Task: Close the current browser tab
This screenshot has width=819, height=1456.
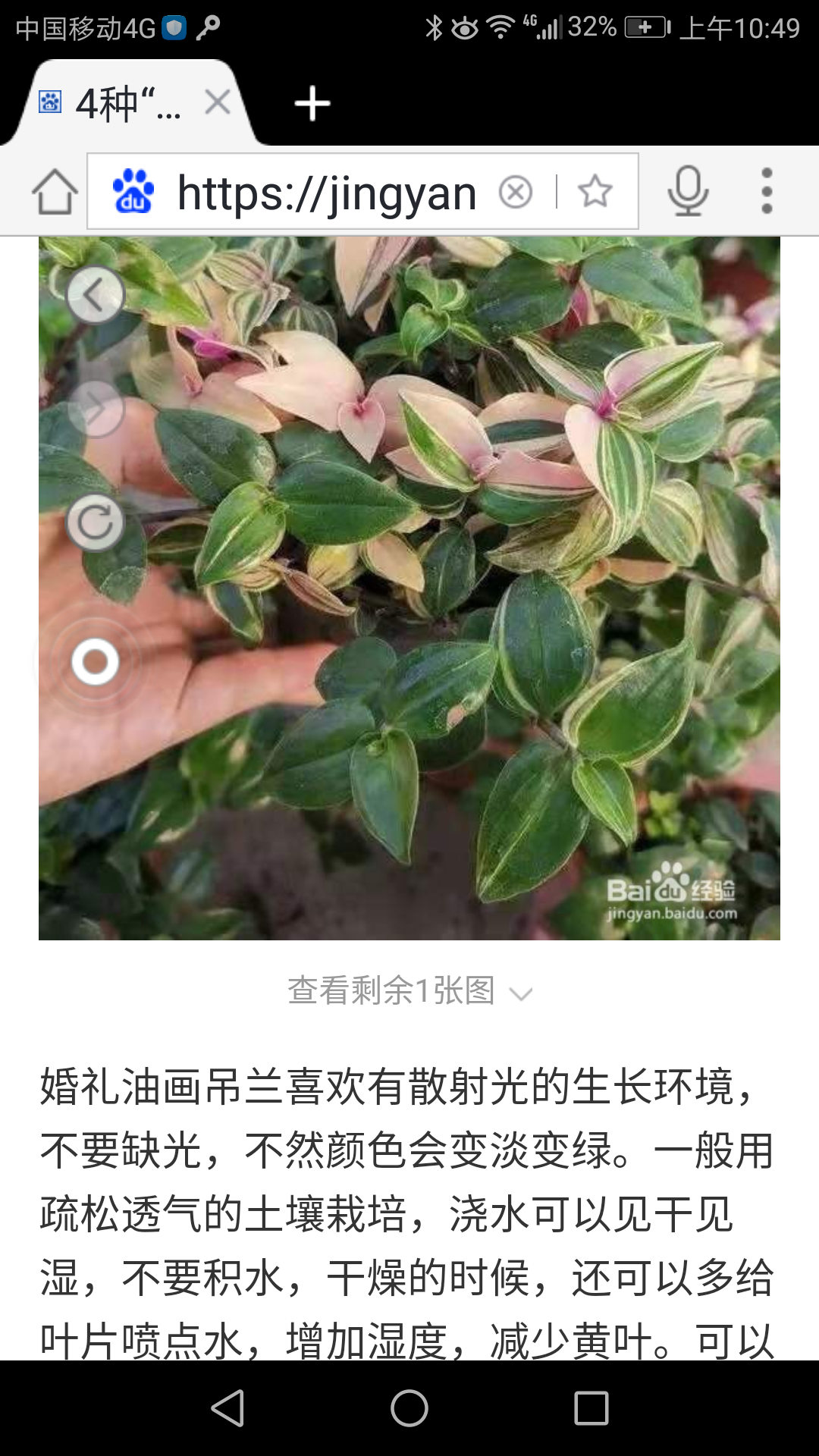Action: click(x=218, y=102)
